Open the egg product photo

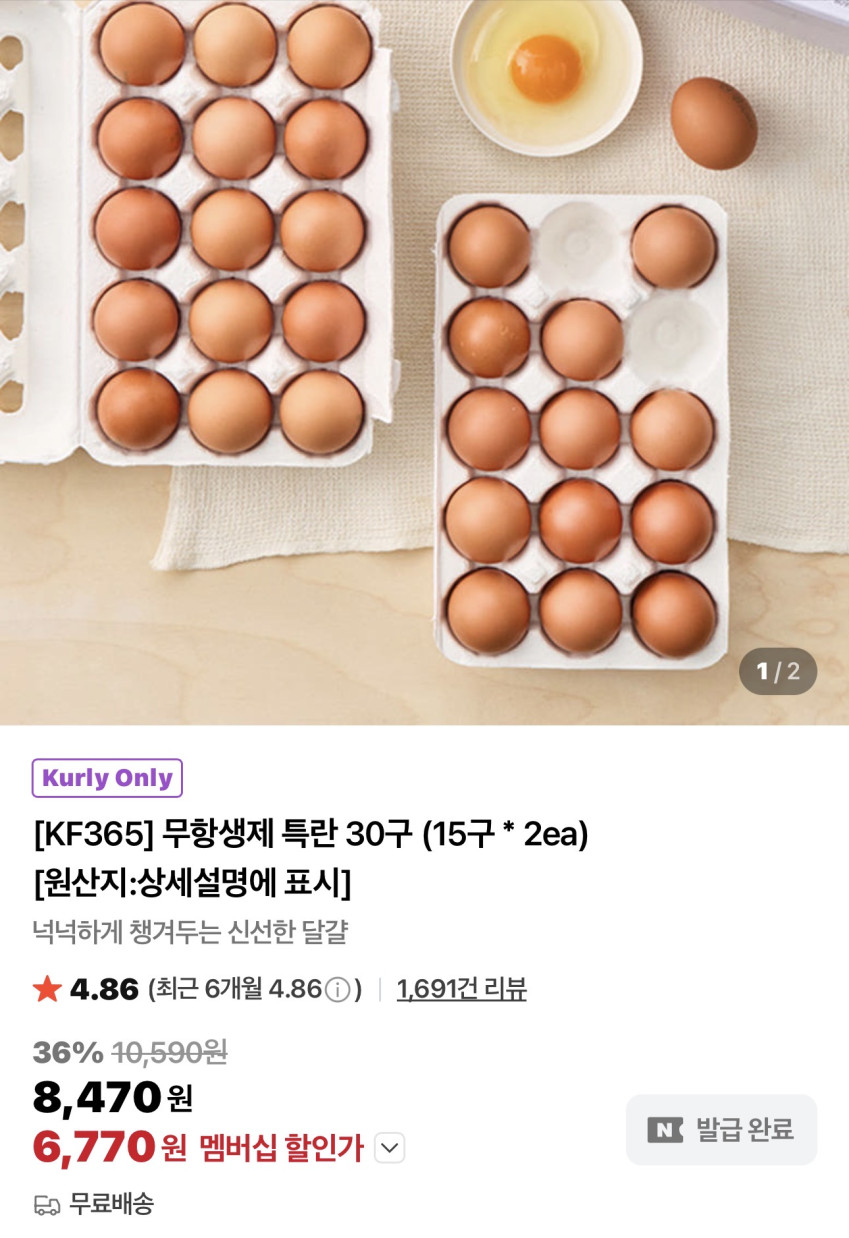click(x=424, y=362)
